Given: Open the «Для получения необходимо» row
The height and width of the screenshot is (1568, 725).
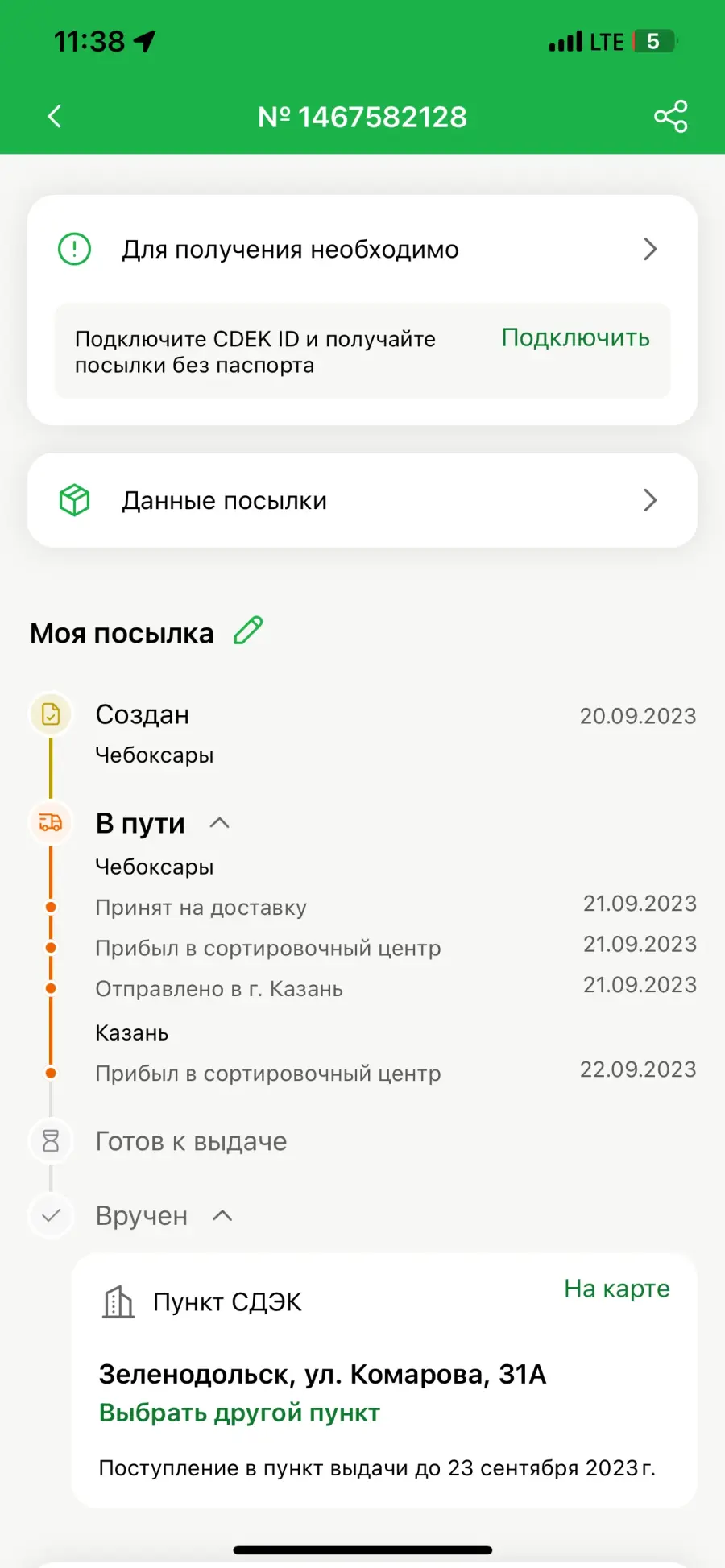Looking at the screenshot, I should point(362,249).
